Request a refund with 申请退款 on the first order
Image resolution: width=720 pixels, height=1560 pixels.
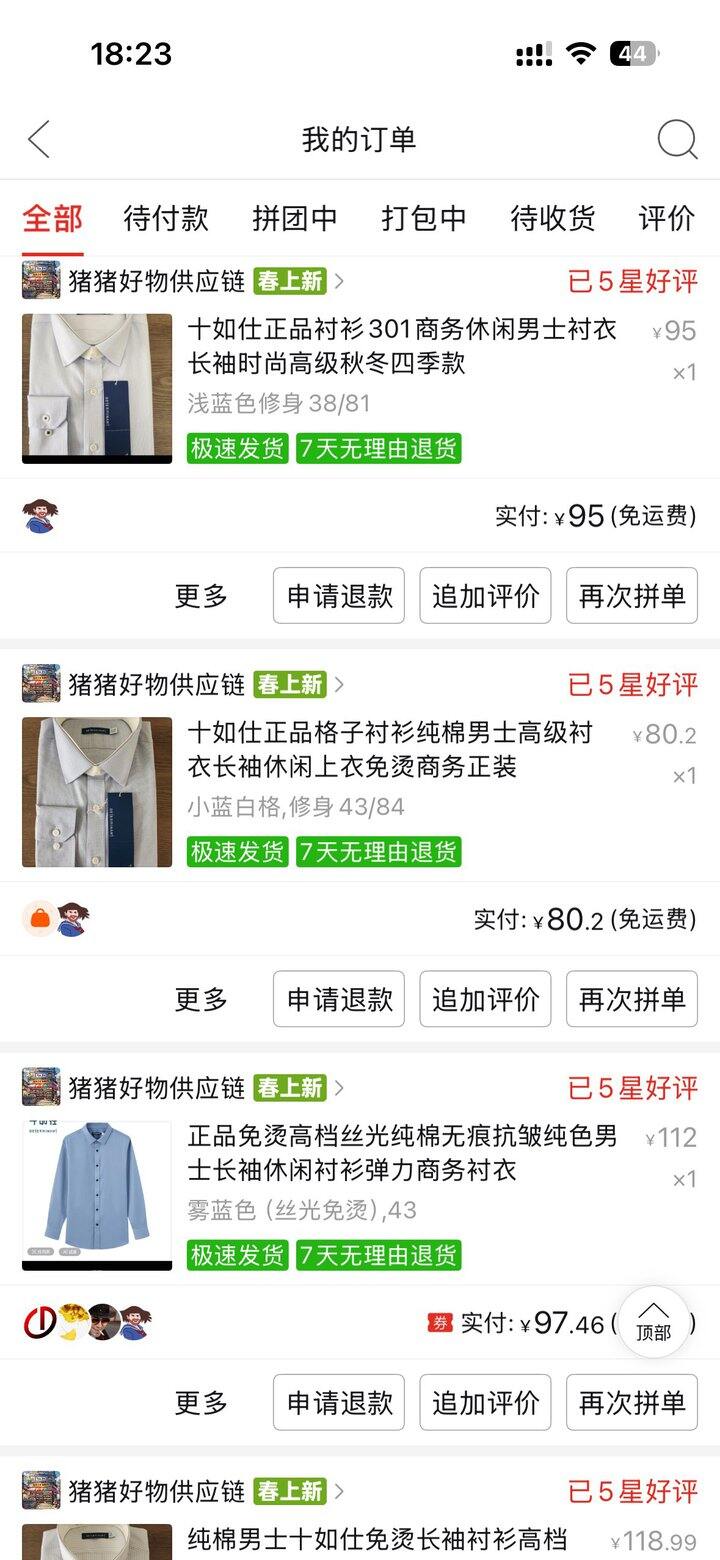(338, 596)
